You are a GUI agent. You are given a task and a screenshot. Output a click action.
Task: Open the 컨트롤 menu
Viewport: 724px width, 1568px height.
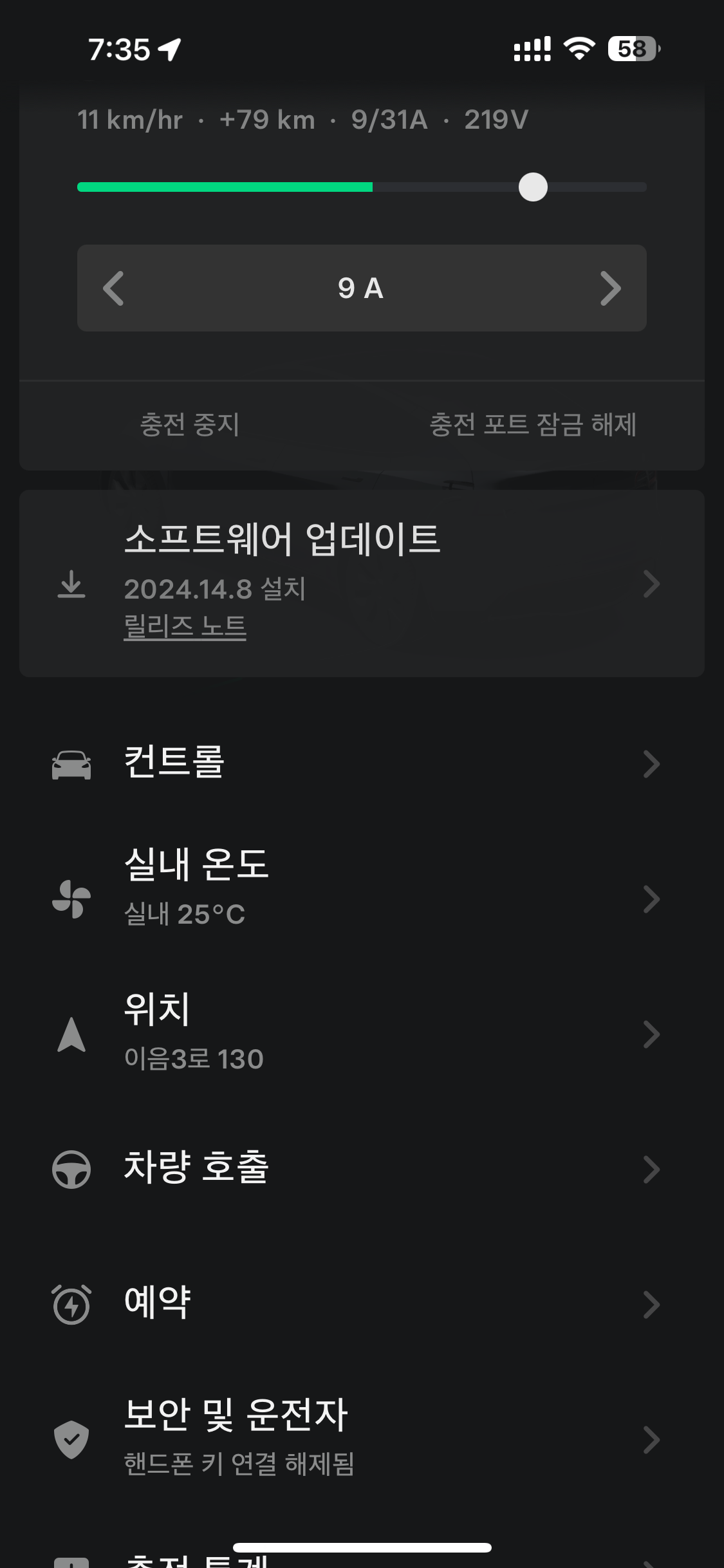tap(360, 763)
